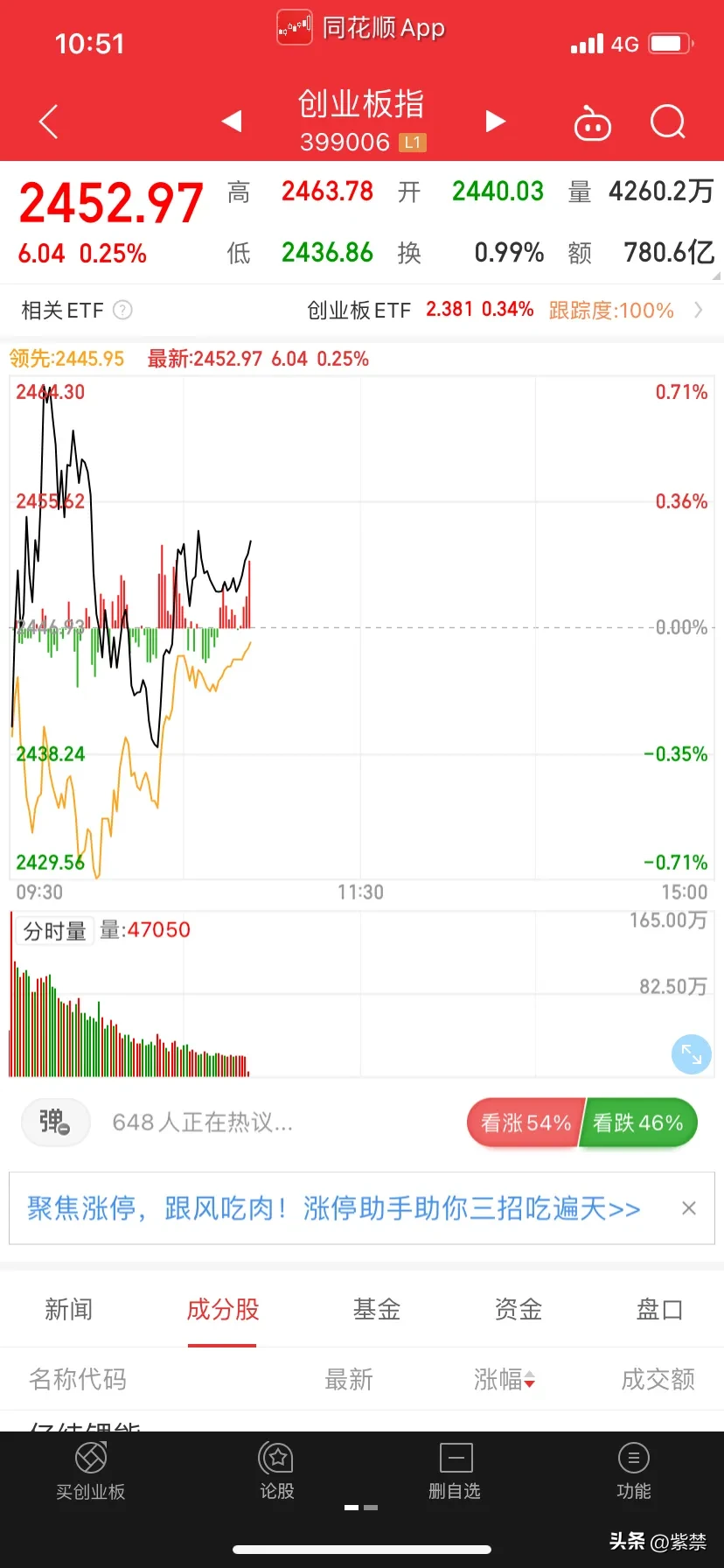The height and width of the screenshot is (1568, 724).
Task: Tap 买创业板 in the bottom bar
Action: [91, 1472]
